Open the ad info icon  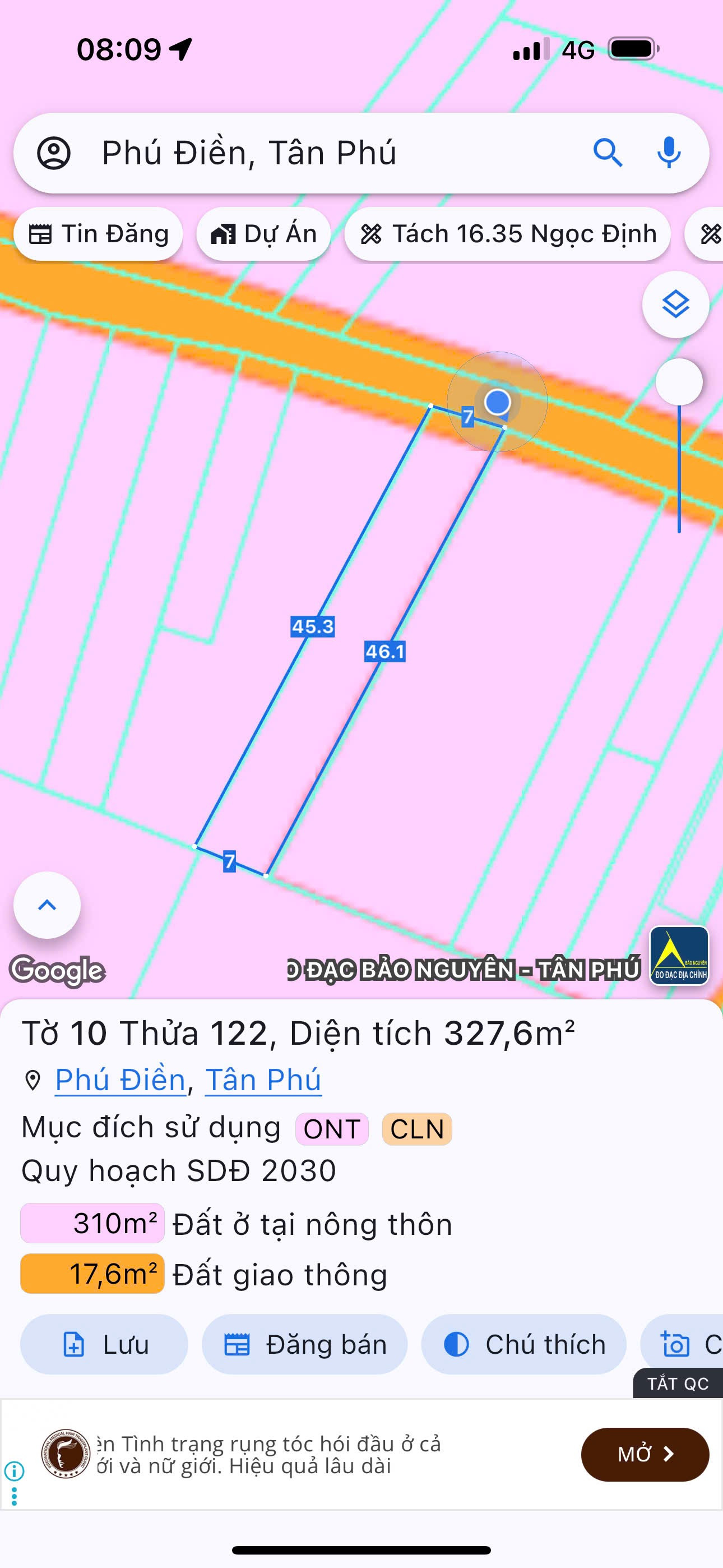pyautogui.click(x=15, y=1471)
